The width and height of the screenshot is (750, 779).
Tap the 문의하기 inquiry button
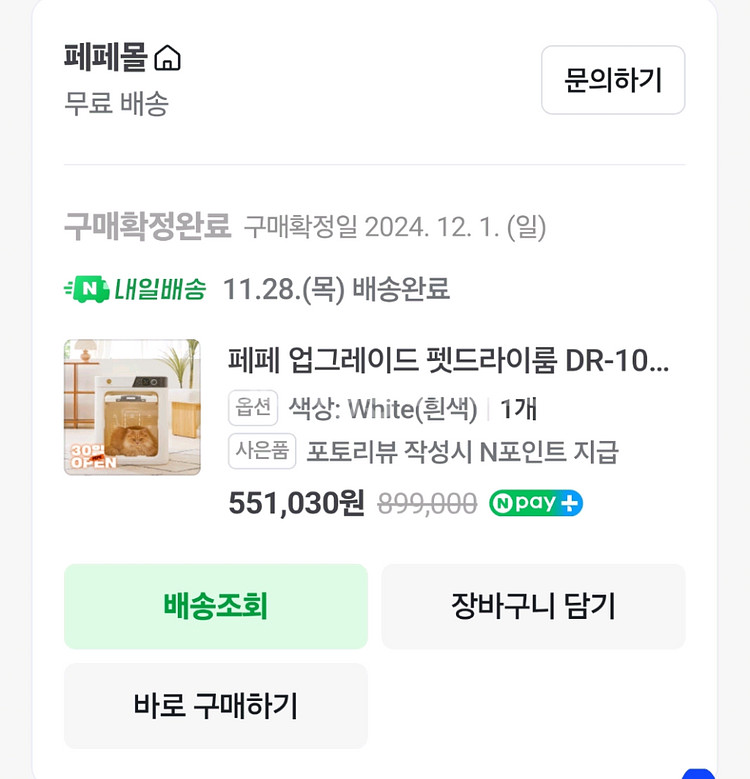(613, 80)
